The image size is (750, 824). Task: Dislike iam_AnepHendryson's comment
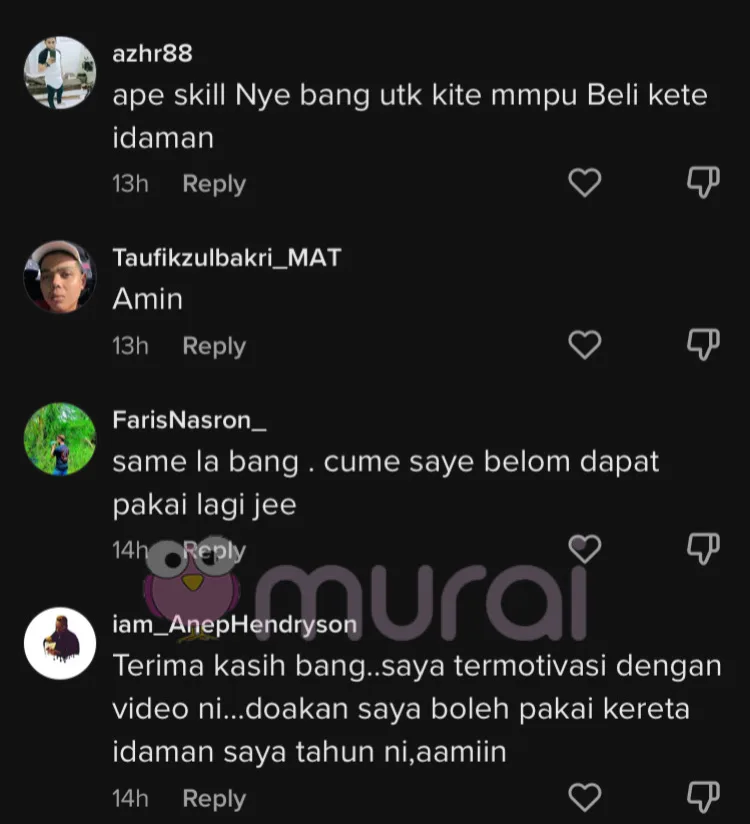[x=704, y=798]
